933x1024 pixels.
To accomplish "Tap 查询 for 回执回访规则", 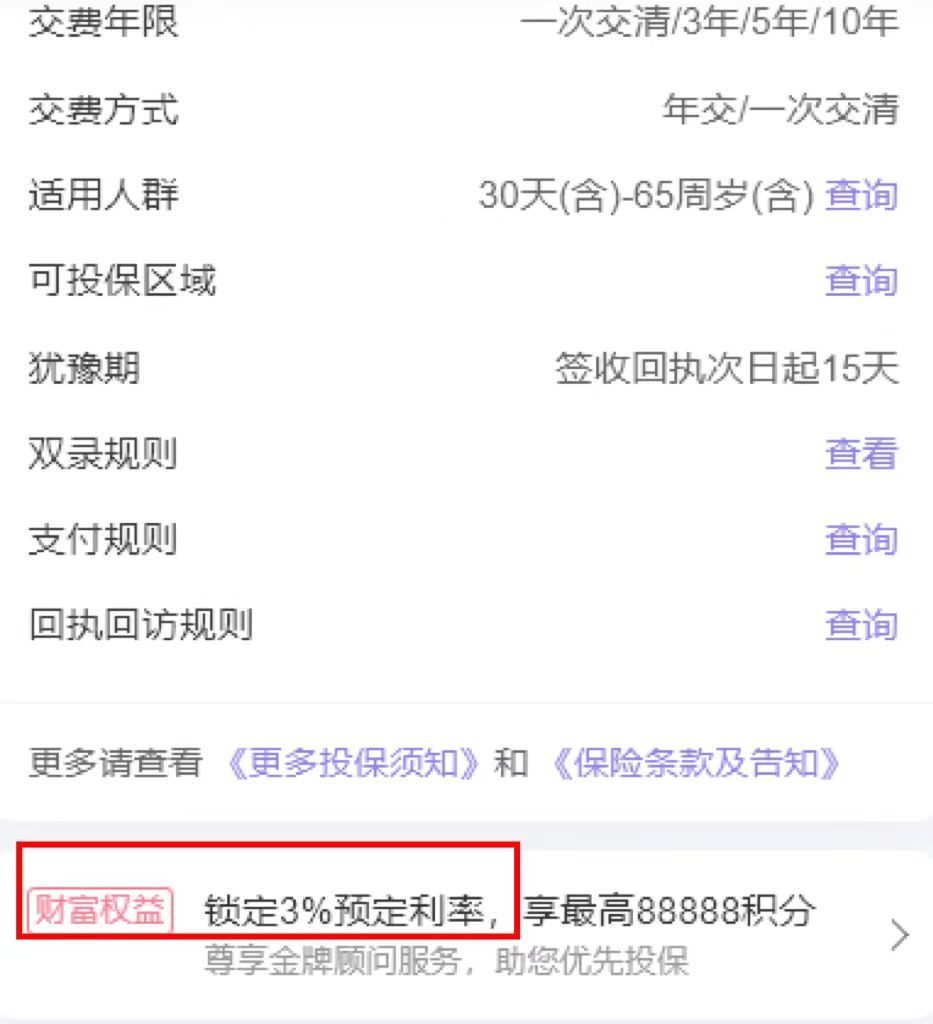I will (860, 625).
